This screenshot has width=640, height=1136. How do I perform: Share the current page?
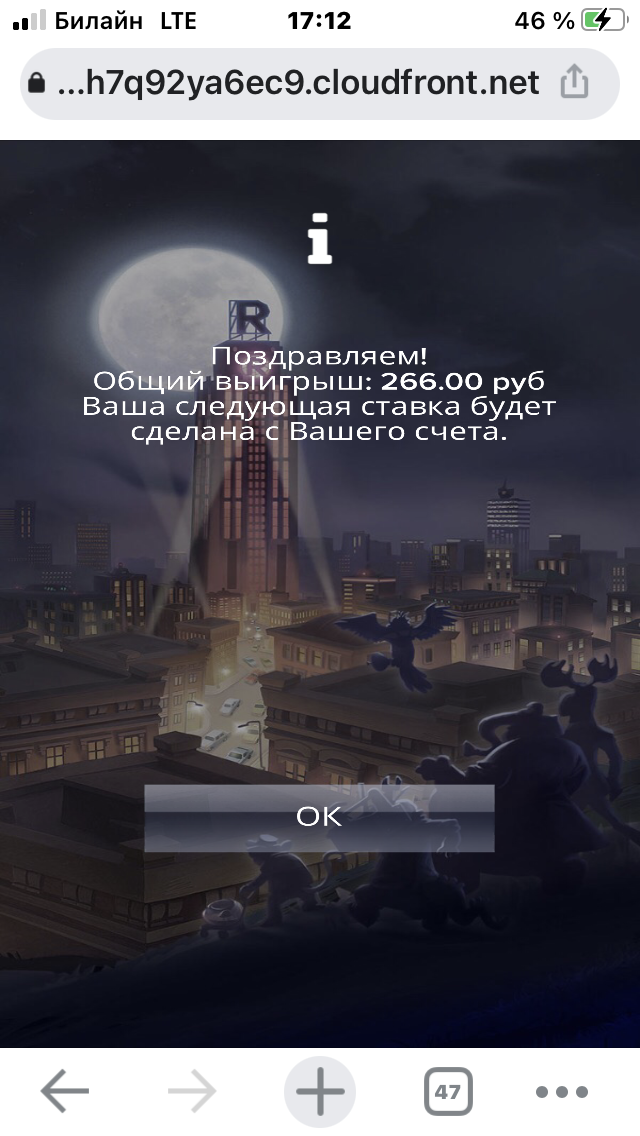tap(574, 83)
